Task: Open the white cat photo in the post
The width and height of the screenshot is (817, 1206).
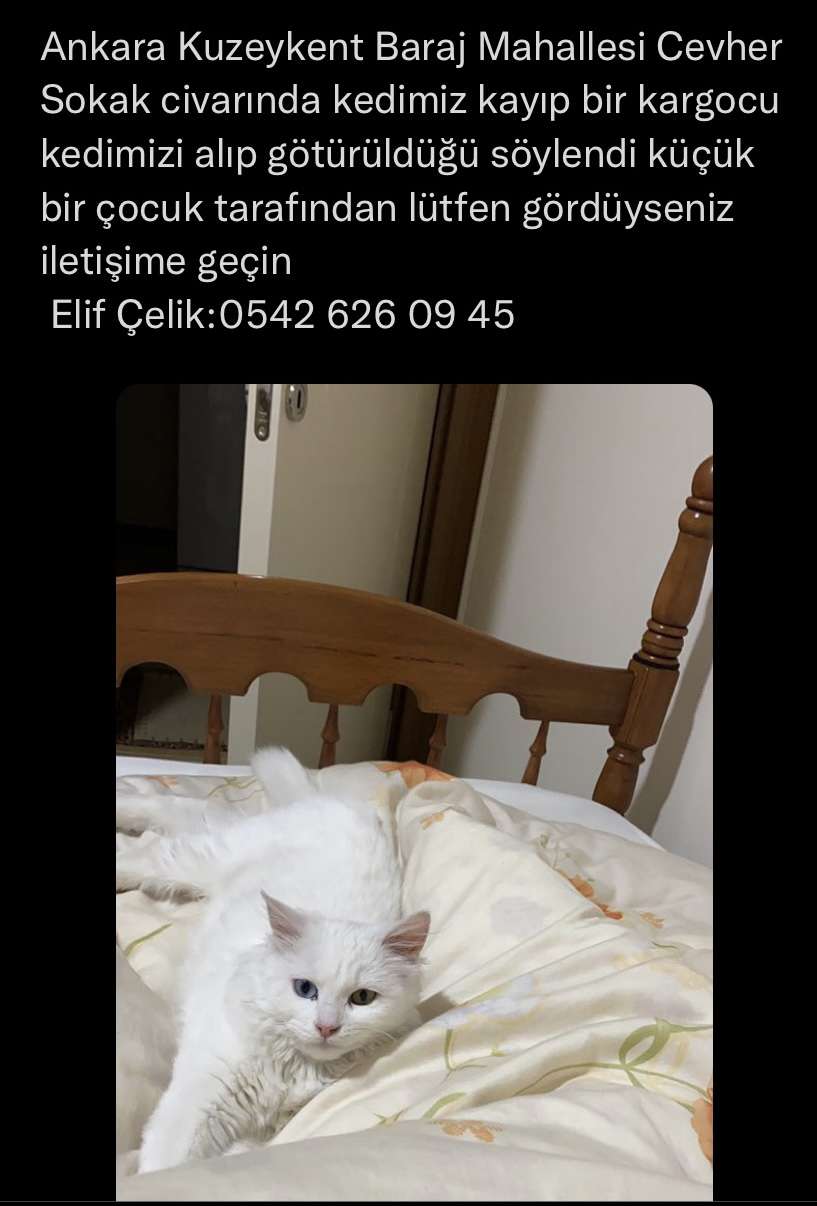Action: point(414,792)
